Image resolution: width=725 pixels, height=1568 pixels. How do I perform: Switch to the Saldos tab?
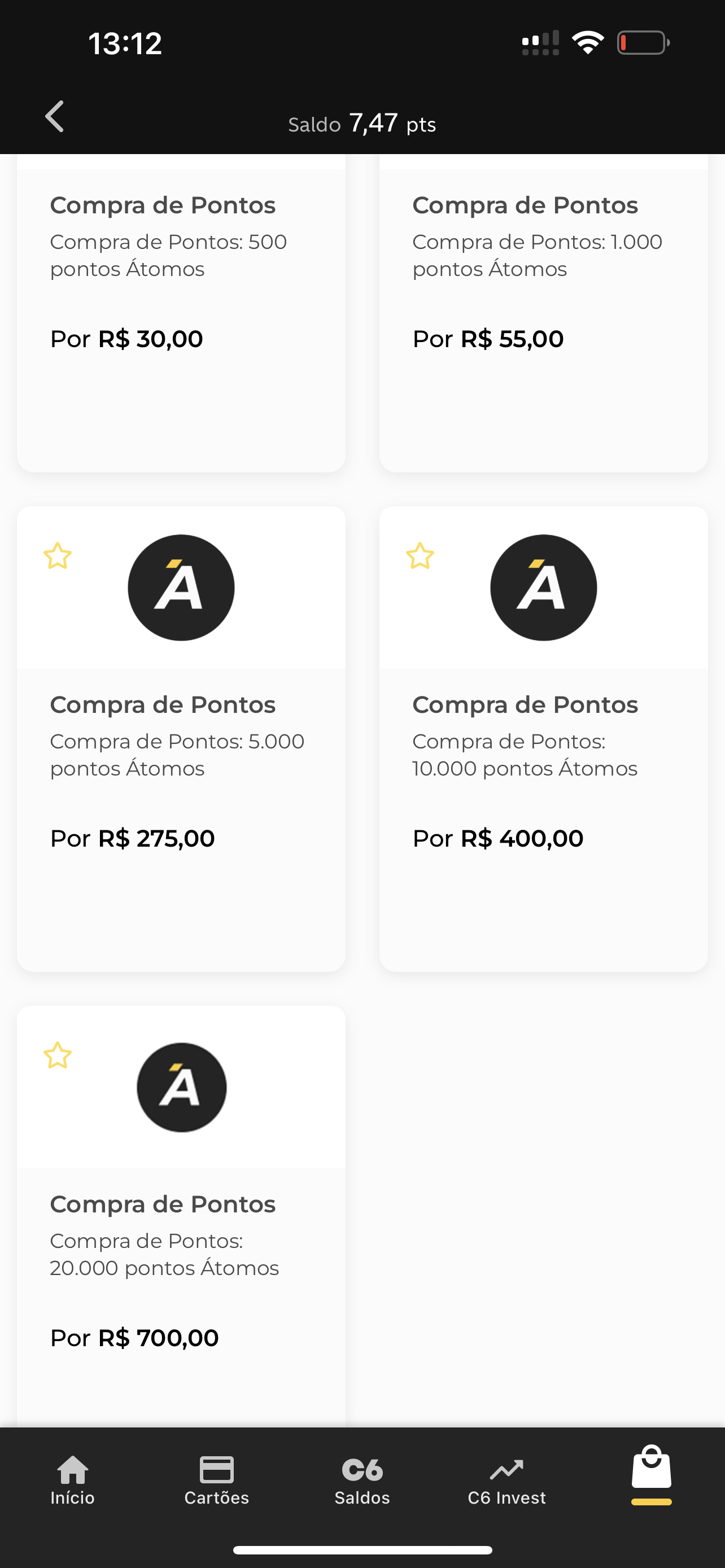(362, 1481)
